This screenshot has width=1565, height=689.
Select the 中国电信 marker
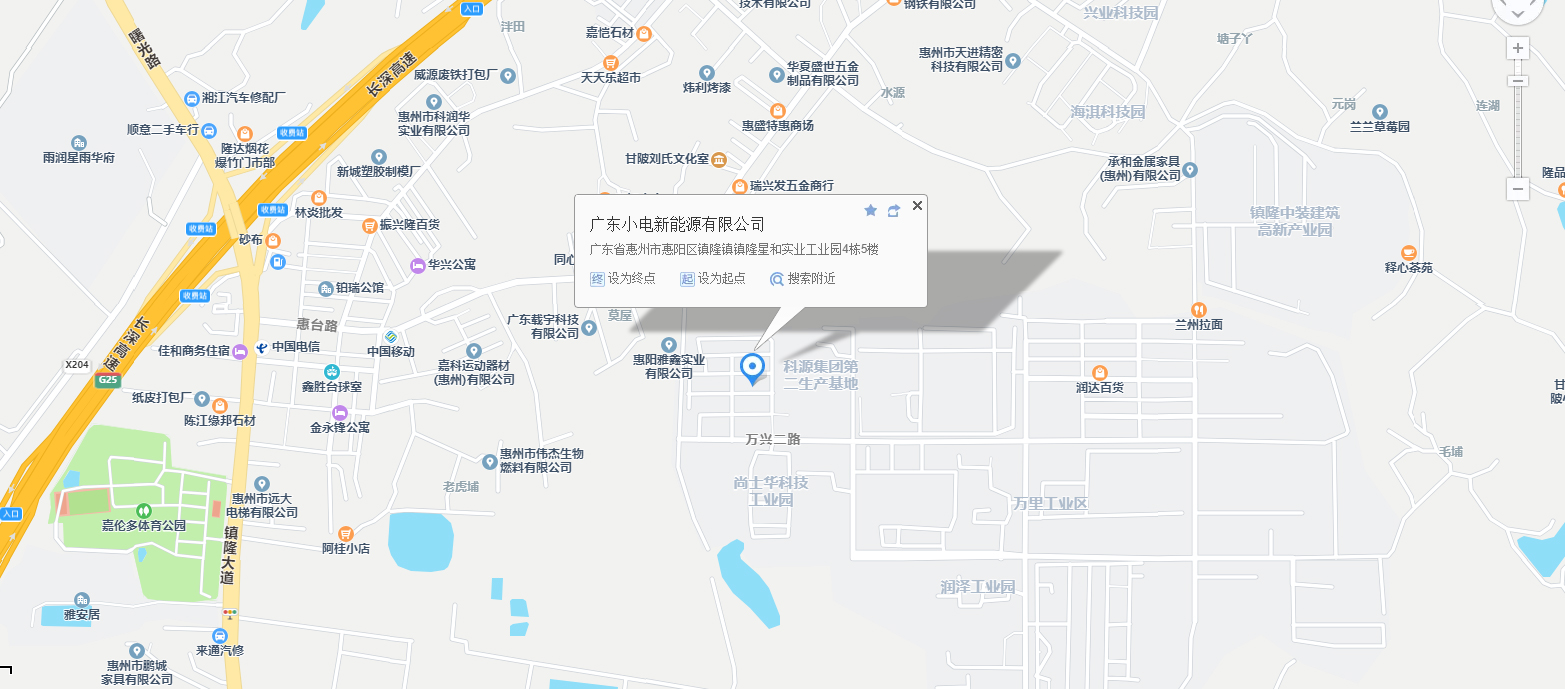click(x=261, y=347)
